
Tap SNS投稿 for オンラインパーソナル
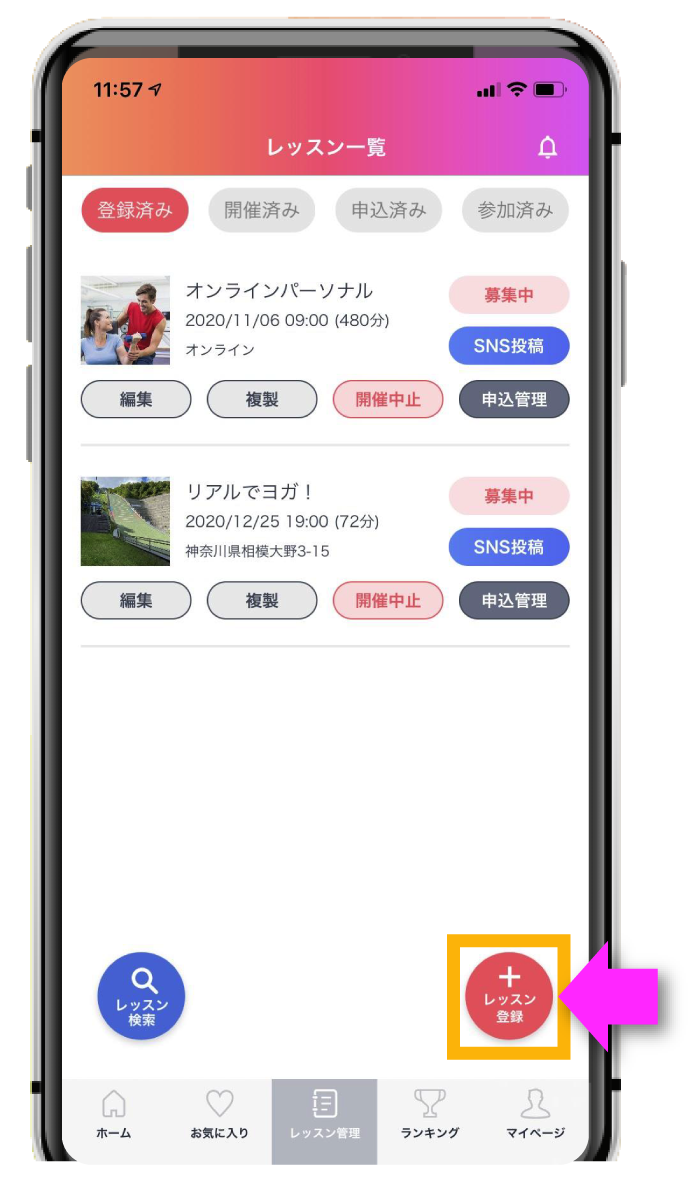(509, 346)
